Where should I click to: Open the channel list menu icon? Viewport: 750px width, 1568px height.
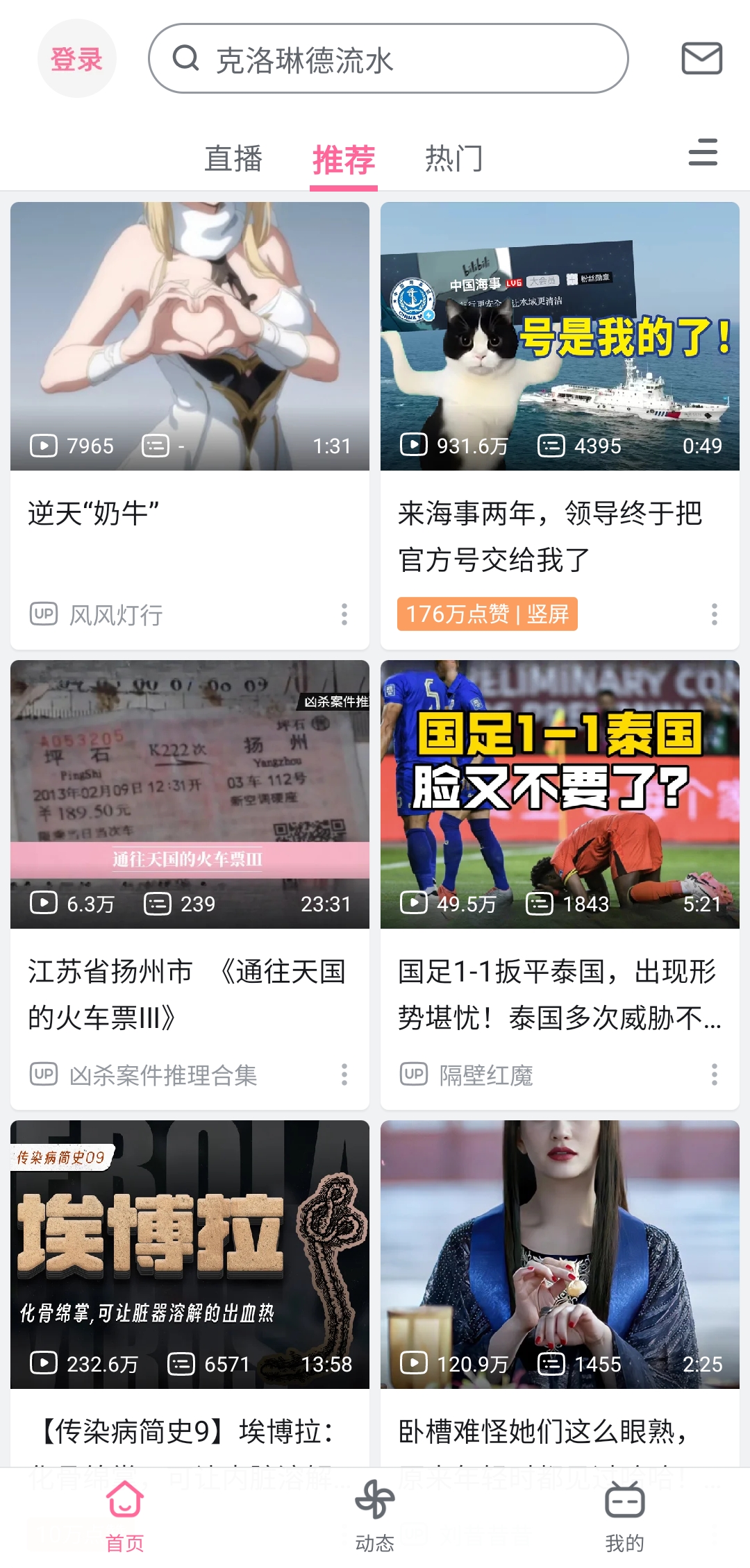tap(702, 153)
